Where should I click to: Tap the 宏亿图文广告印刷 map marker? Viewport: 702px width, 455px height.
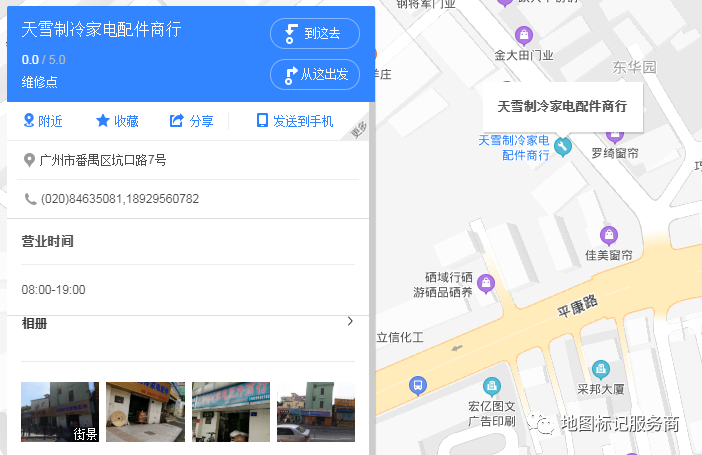click(491, 386)
